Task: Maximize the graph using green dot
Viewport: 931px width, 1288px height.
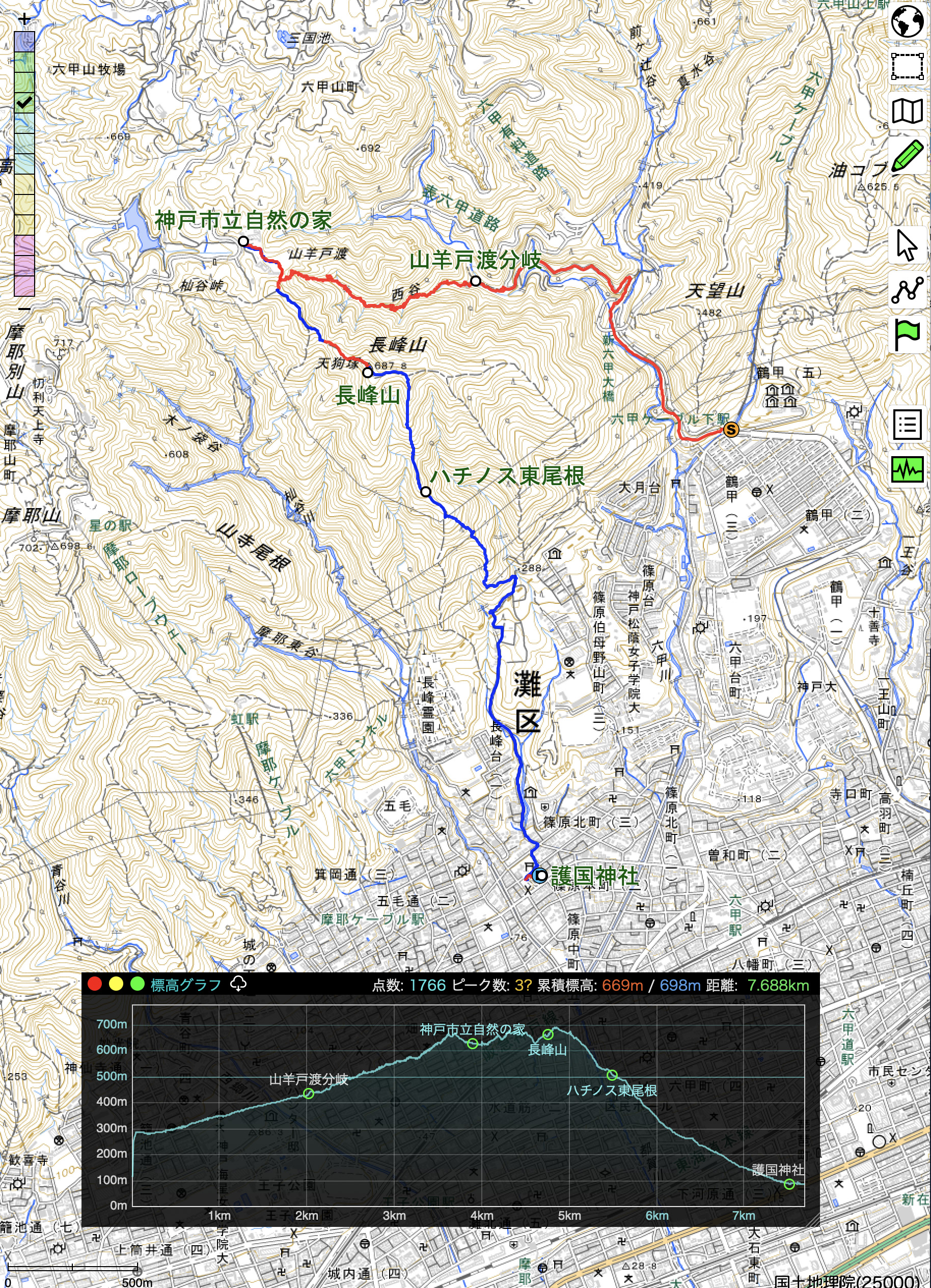Action: (x=137, y=984)
